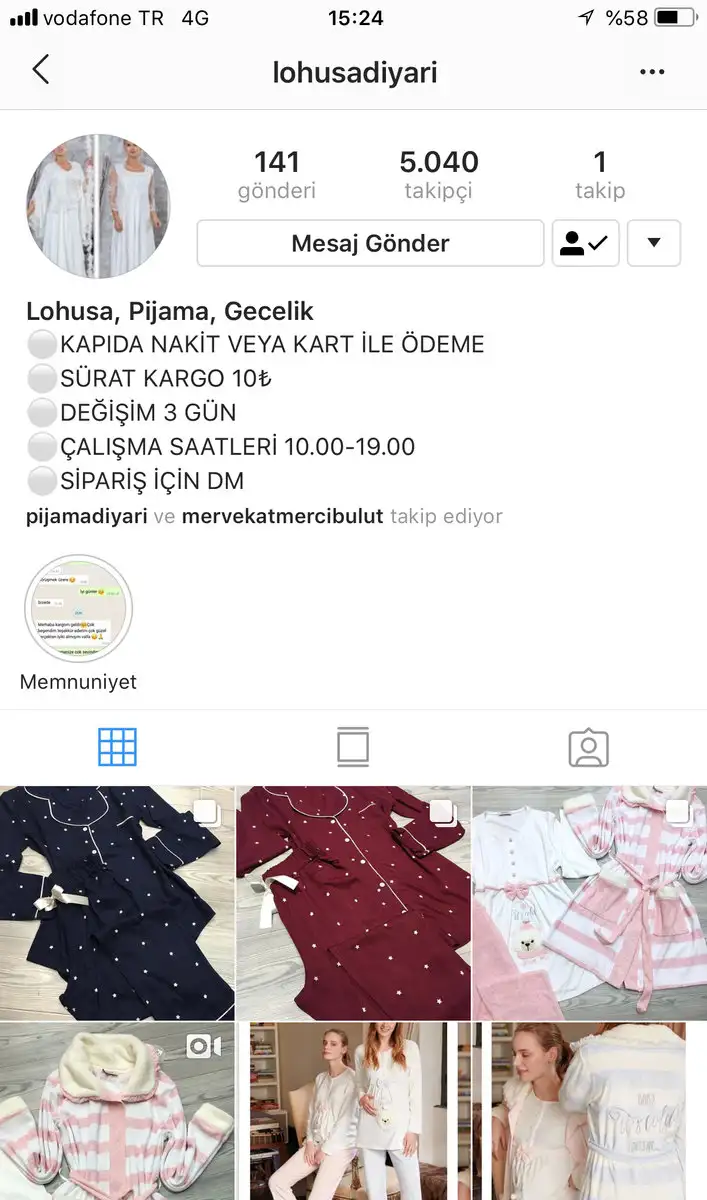This screenshot has height=1200, width=707.
Task: View the 5.040 takipçi list
Action: click(438, 174)
